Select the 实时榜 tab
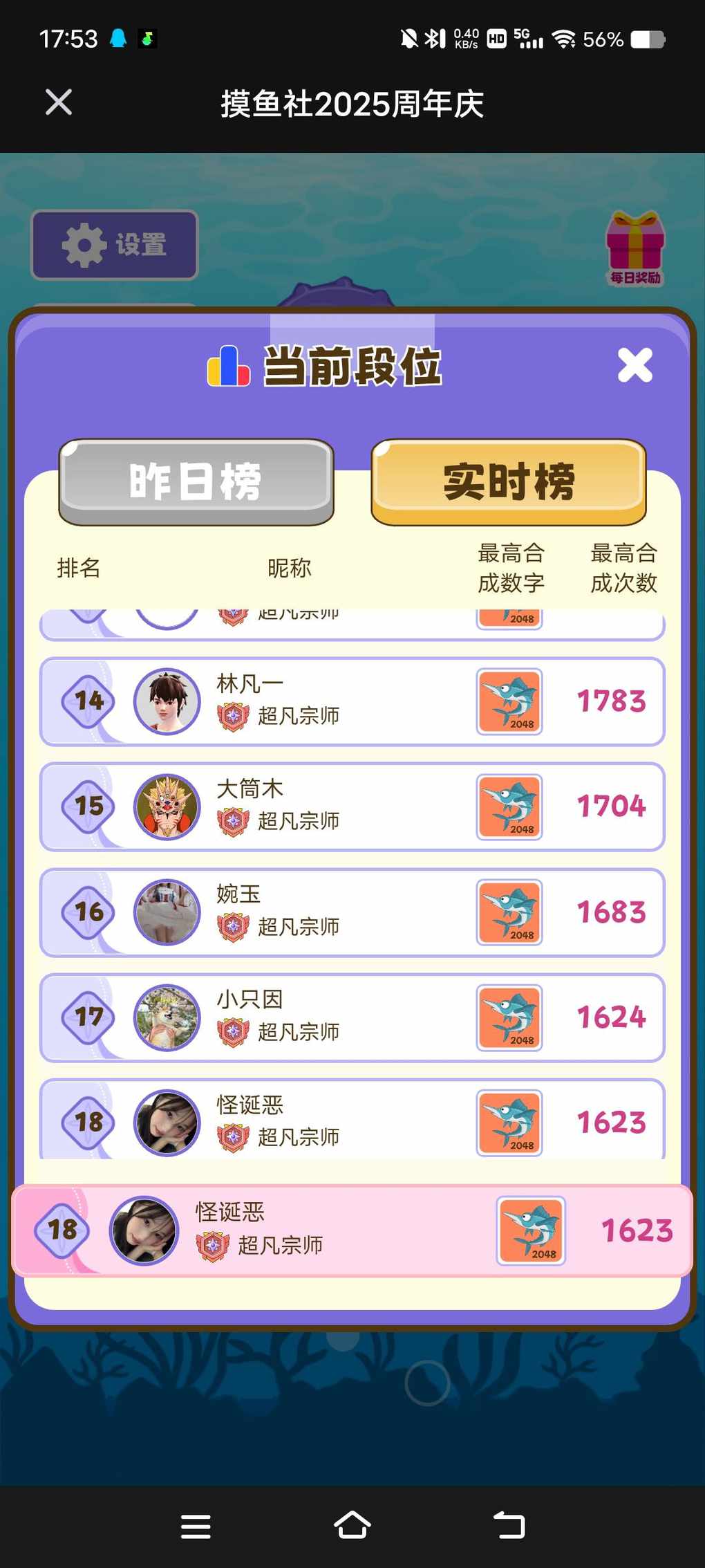705x1568 pixels. click(508, 481)
